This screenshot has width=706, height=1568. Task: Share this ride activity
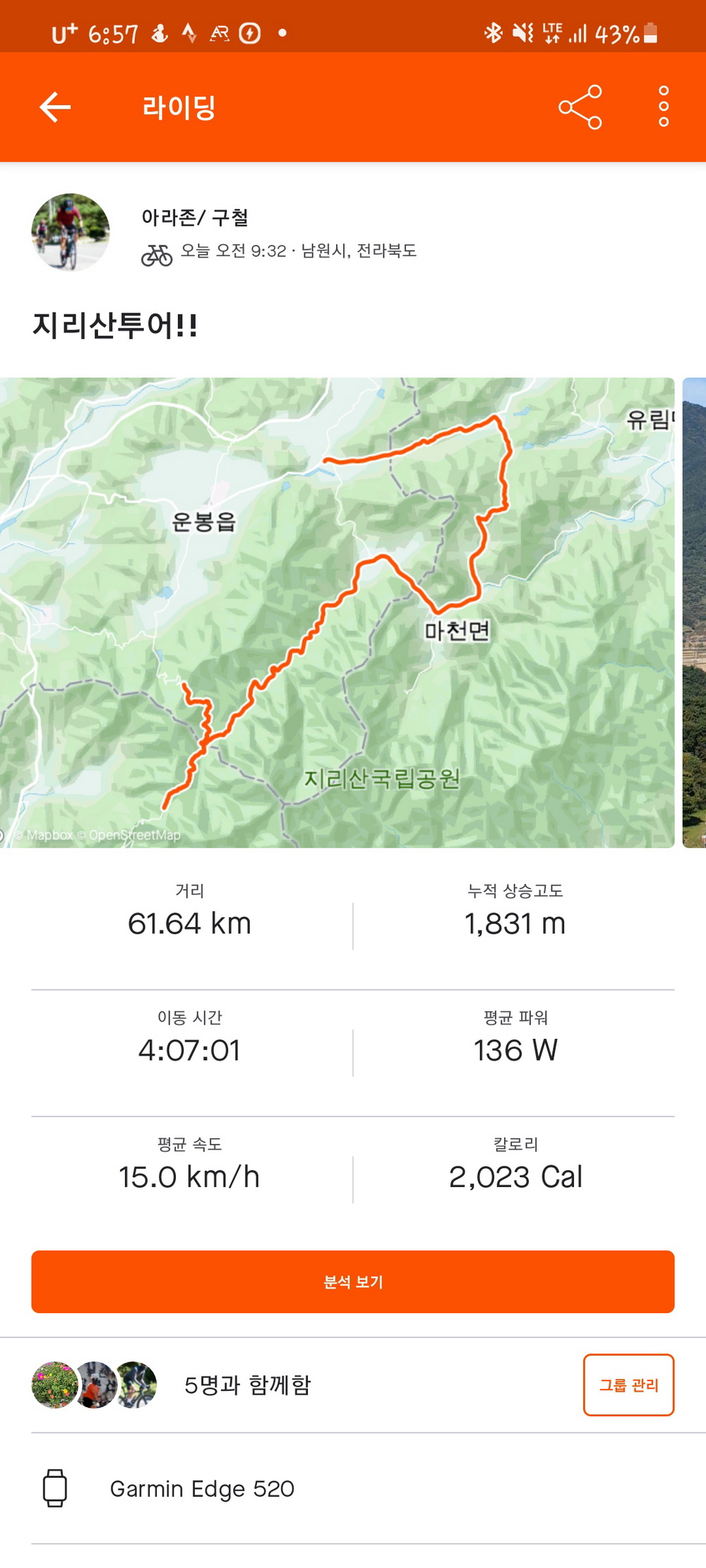pos(580,107)
